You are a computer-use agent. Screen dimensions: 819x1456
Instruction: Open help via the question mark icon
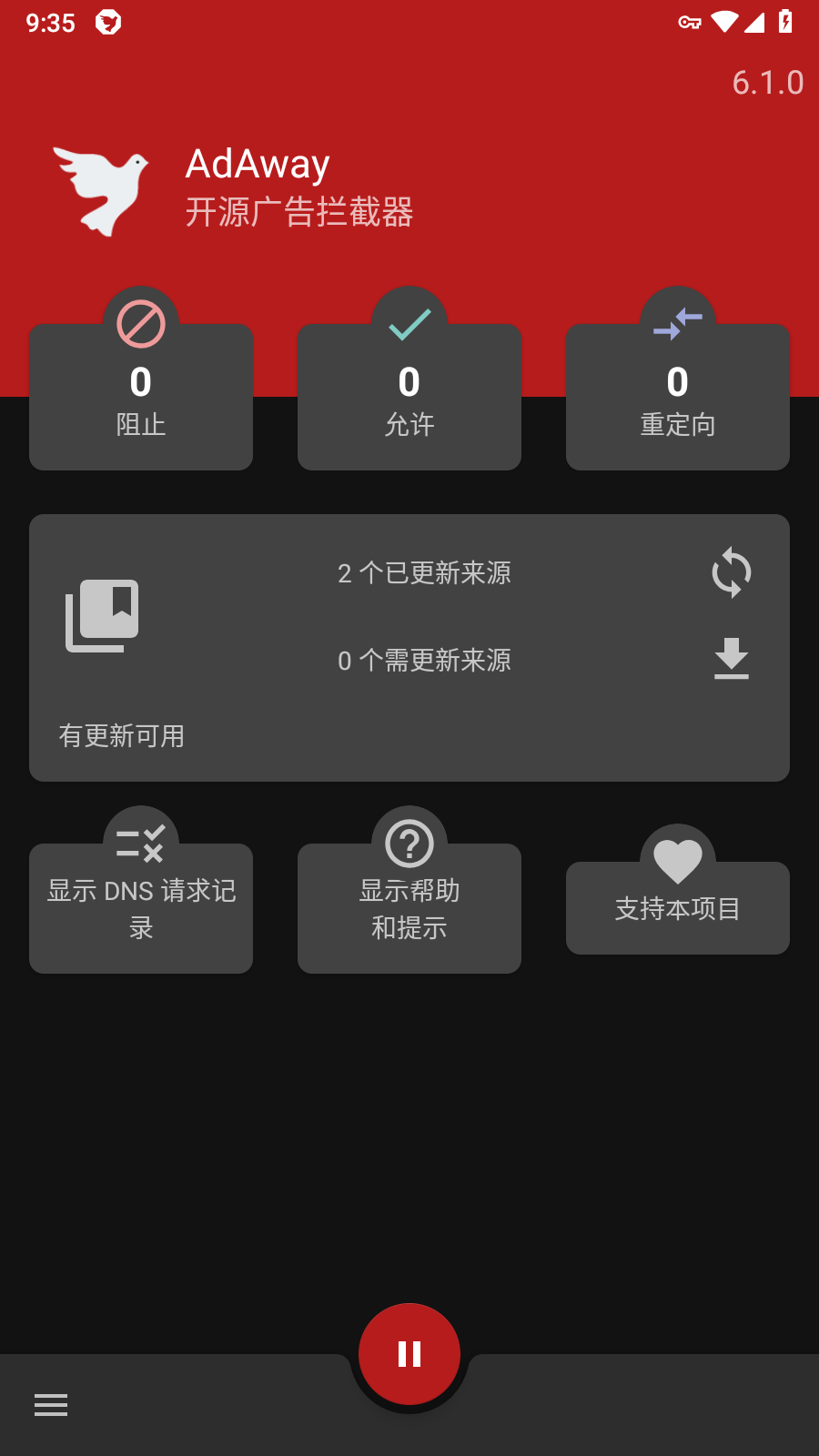point(409,844)
